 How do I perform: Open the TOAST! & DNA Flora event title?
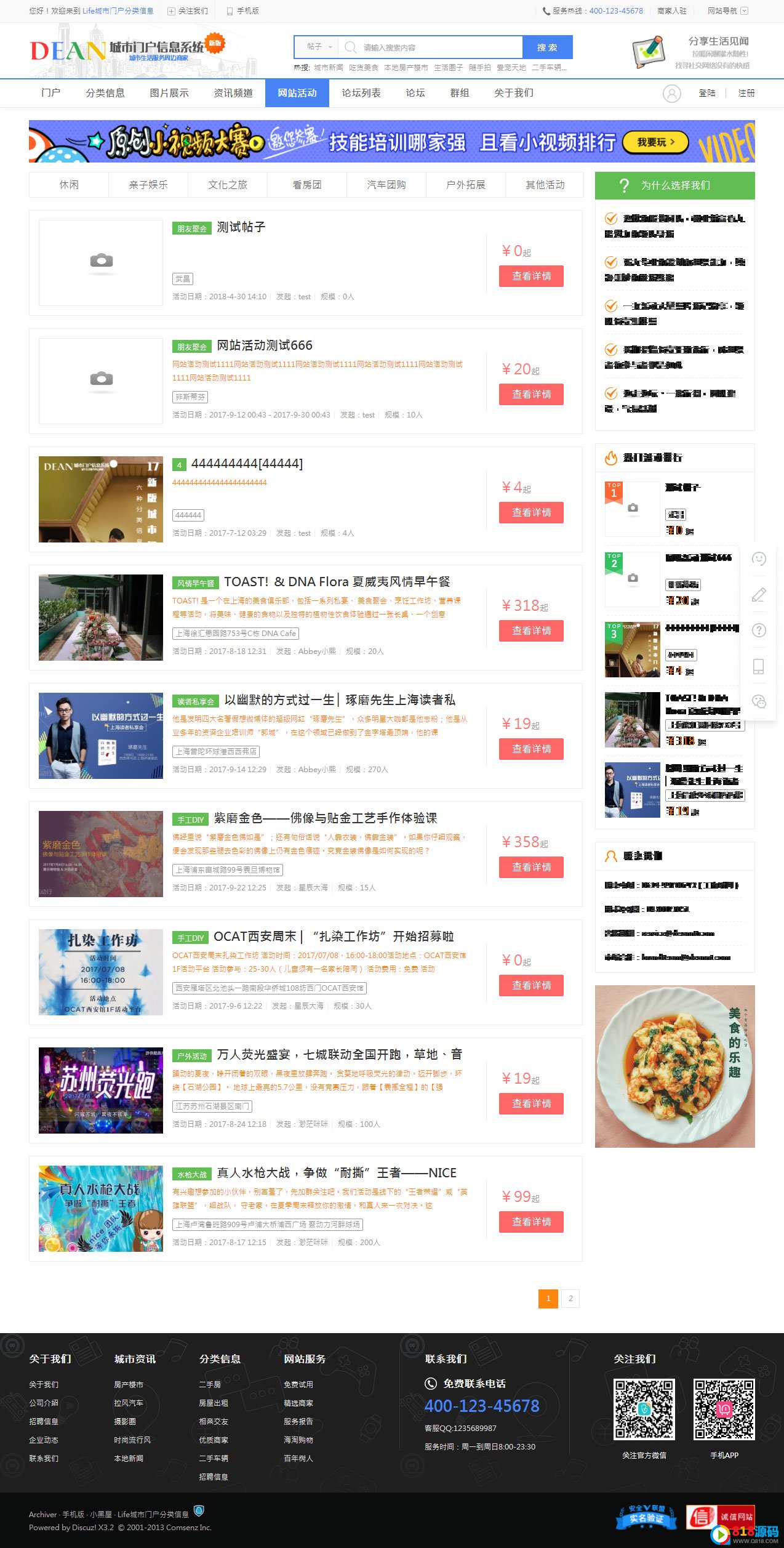coord(337,581)
